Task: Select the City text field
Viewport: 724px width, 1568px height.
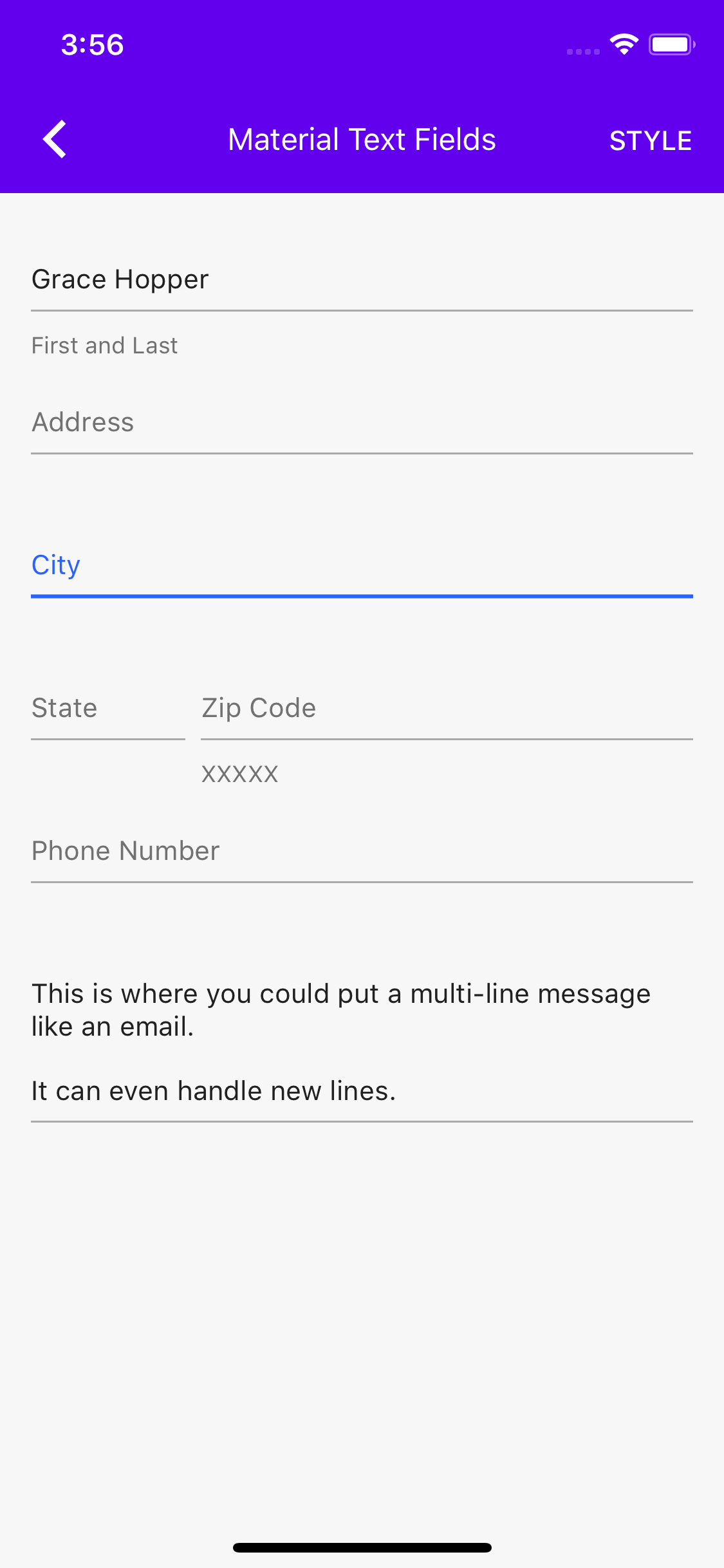Action: tap(360, 566)
